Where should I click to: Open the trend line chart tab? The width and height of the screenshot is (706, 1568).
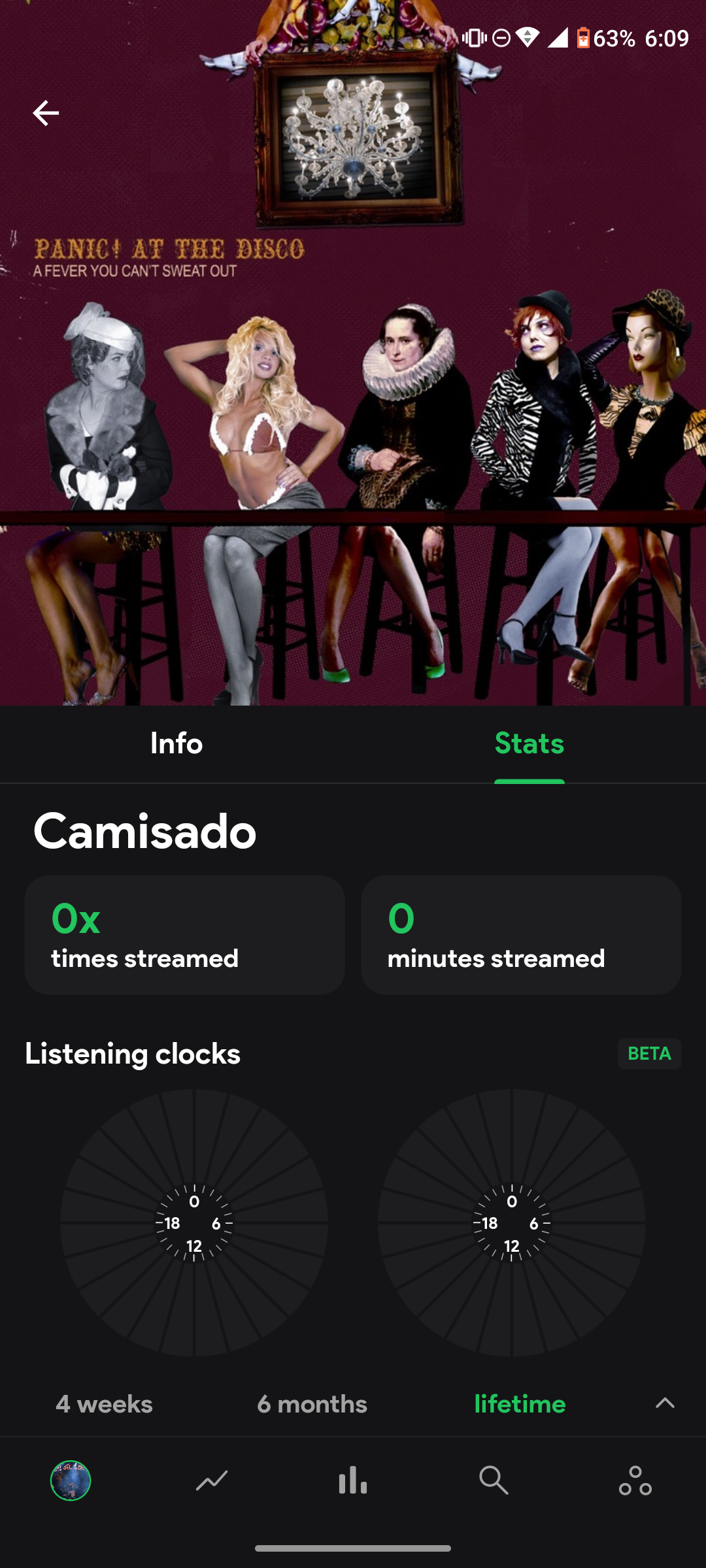(212, 1480)
